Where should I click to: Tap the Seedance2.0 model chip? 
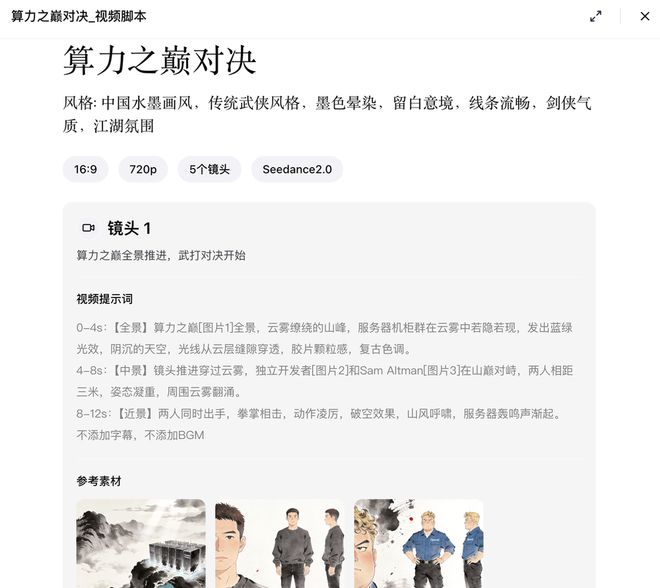click(297, 169)
